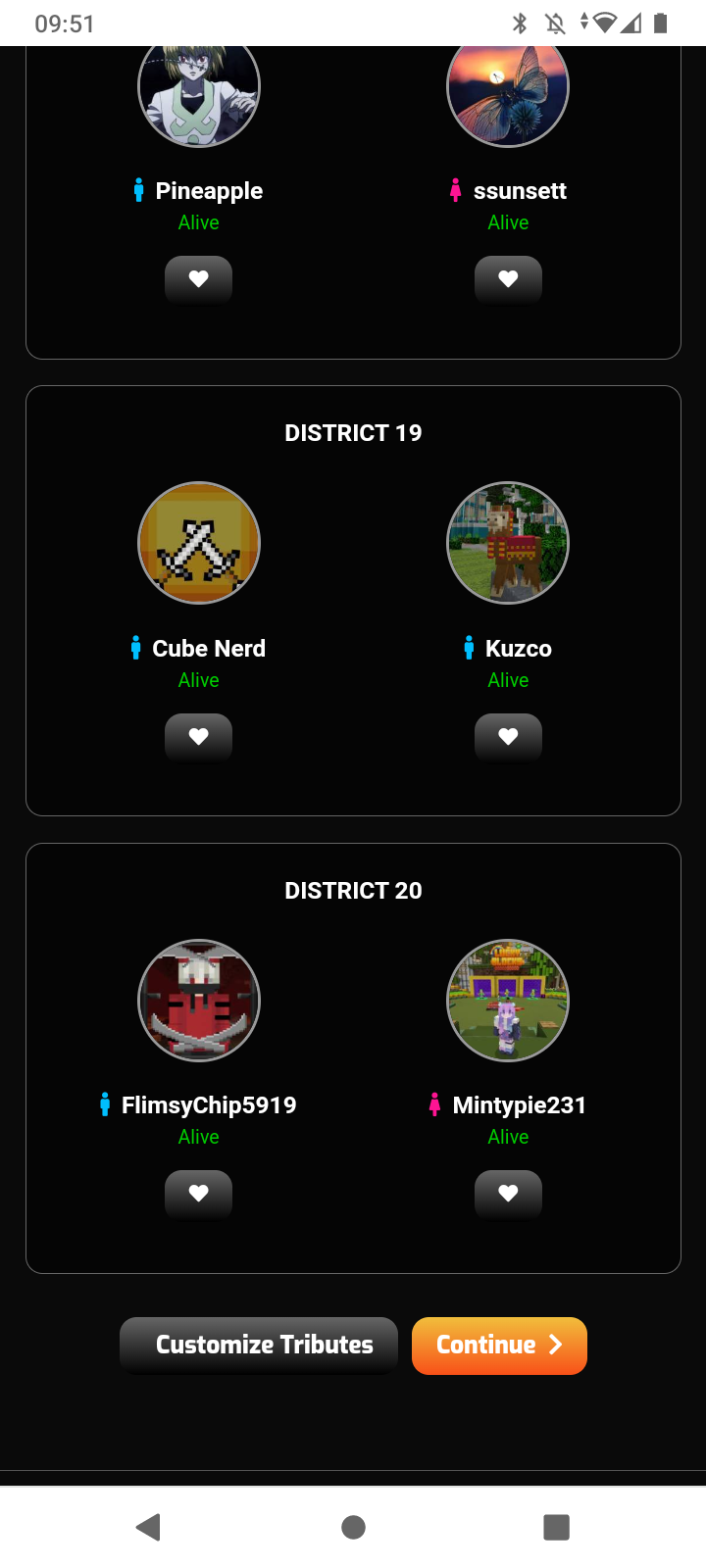
Task: Tap the heart button under Cube Nerd
Action: (198, 737)
